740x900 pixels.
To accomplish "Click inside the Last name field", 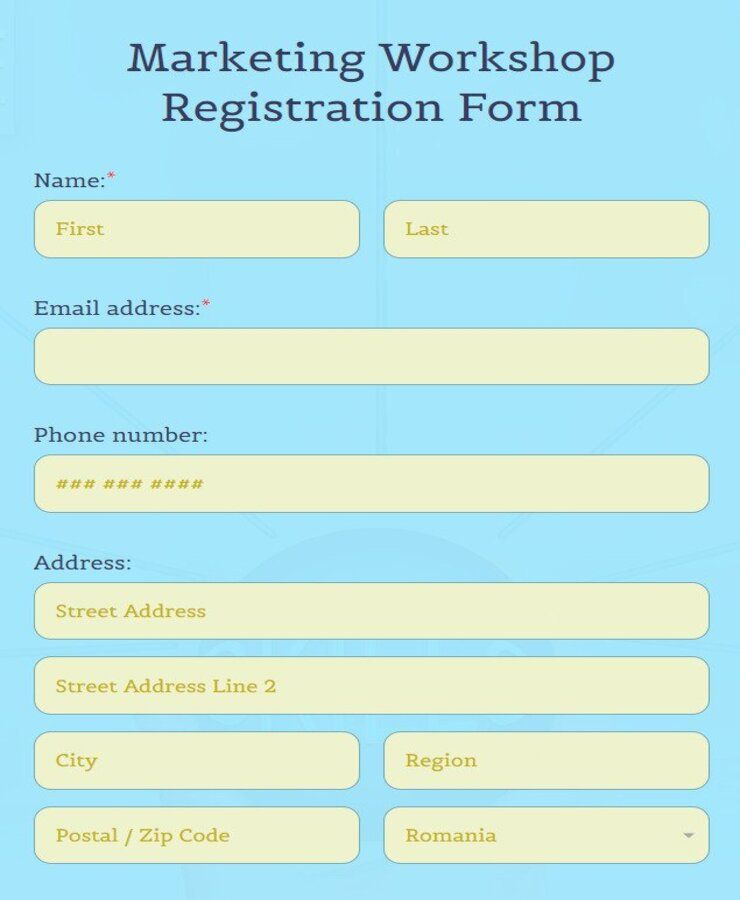I will click(x=546, y=229).
